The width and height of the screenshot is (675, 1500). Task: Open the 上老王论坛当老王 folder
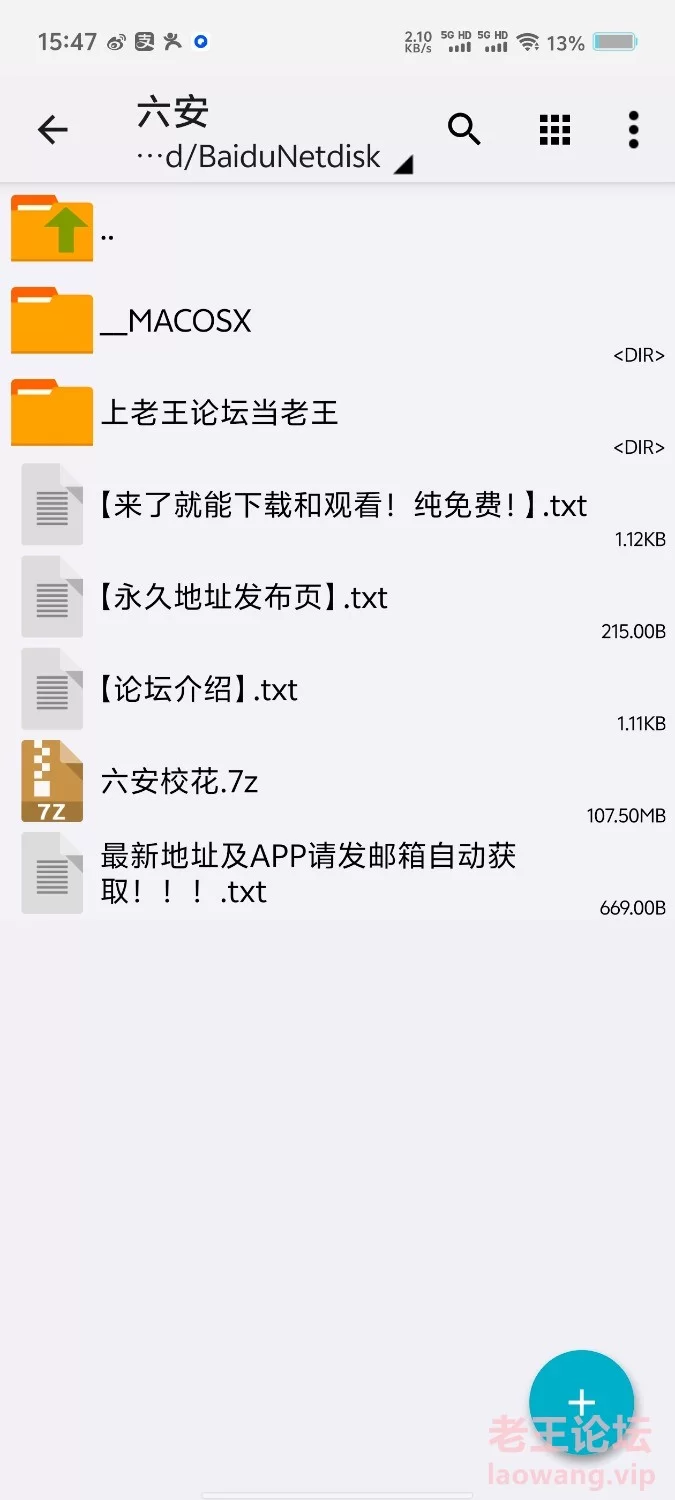337,413
